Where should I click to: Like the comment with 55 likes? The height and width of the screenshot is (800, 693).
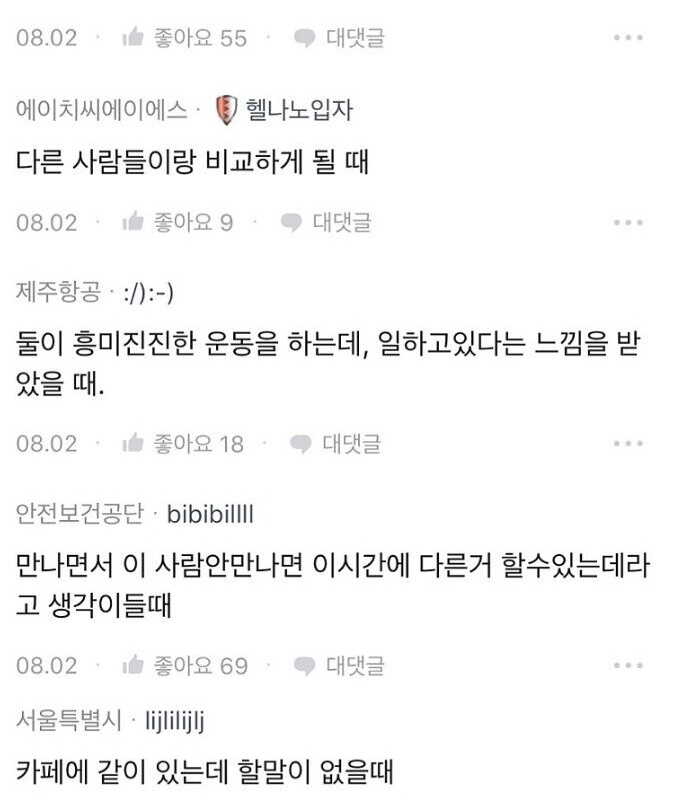pyautogui.click(x=183, y=38)
